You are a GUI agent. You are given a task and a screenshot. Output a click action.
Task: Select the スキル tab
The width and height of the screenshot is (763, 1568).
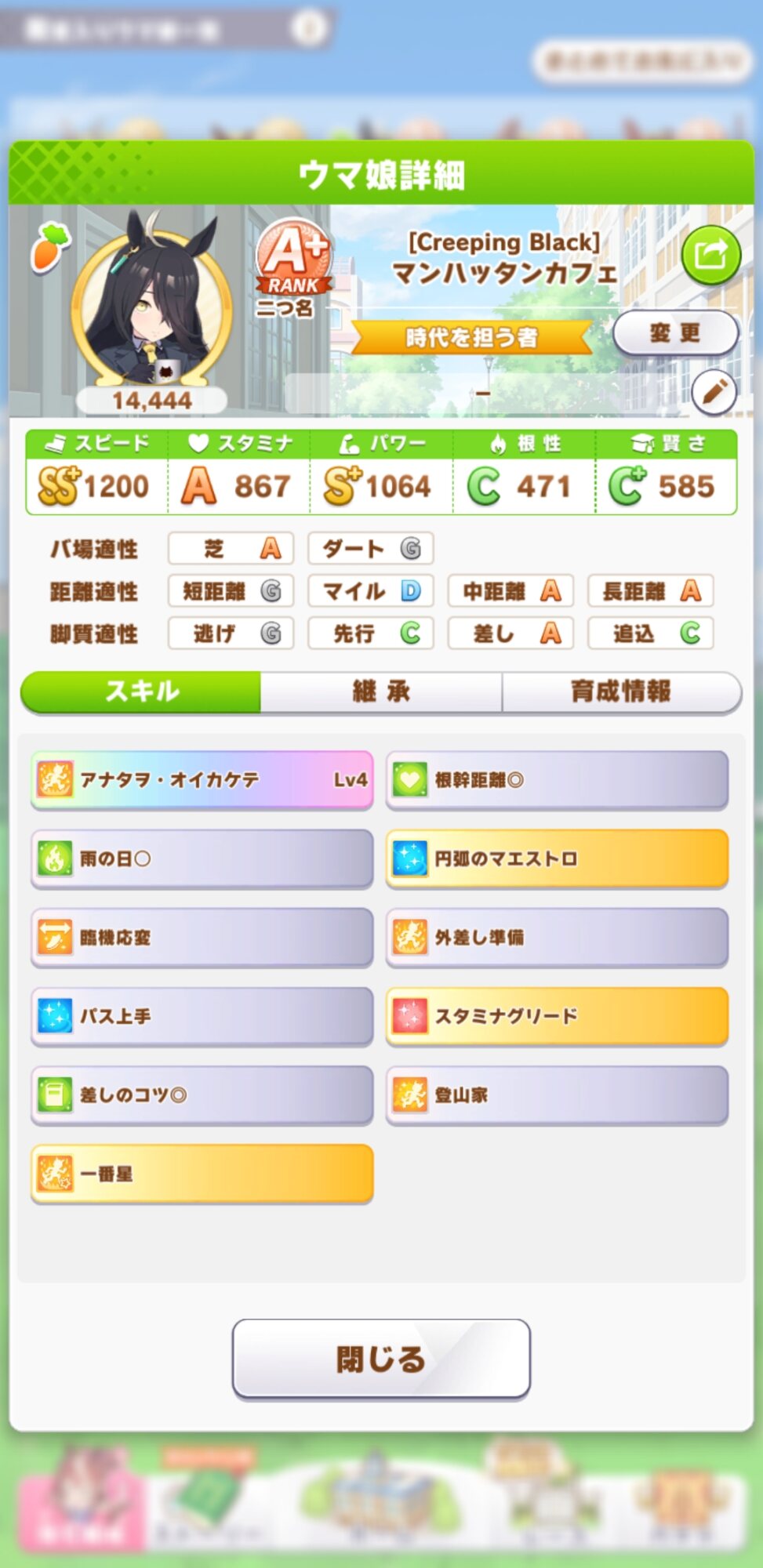[x=142, y=691]
